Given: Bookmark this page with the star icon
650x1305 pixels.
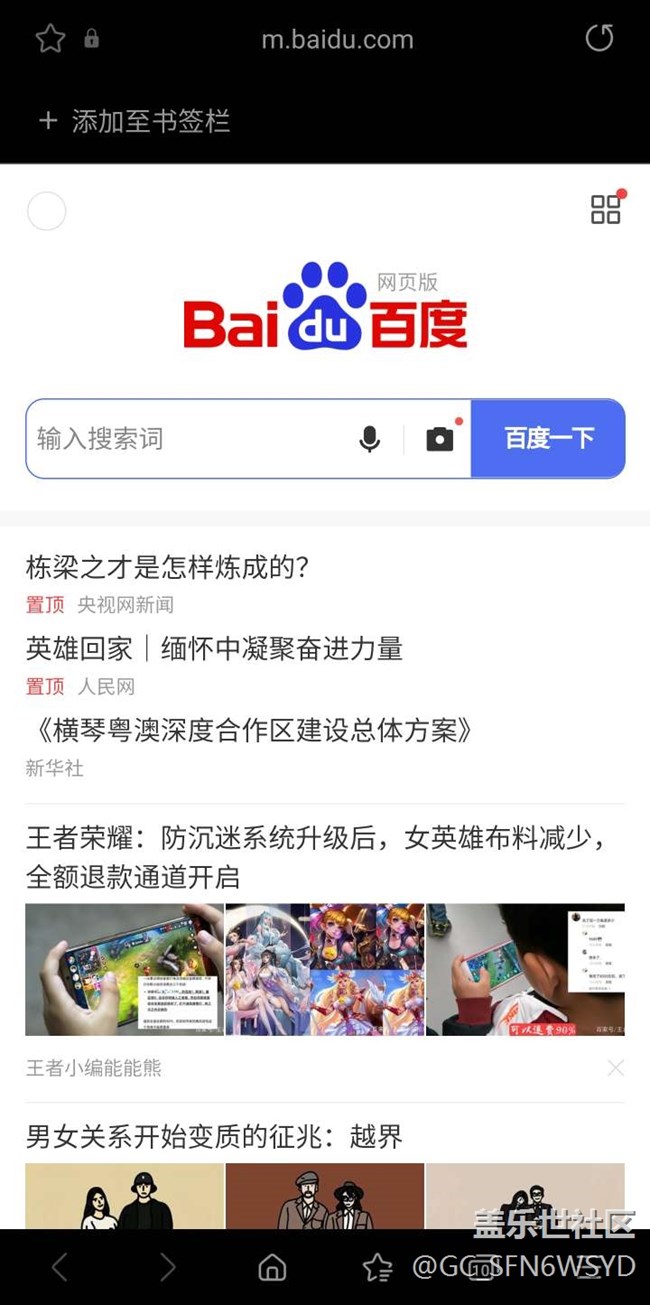Looking at the screenshot, I should pos(50,39).
